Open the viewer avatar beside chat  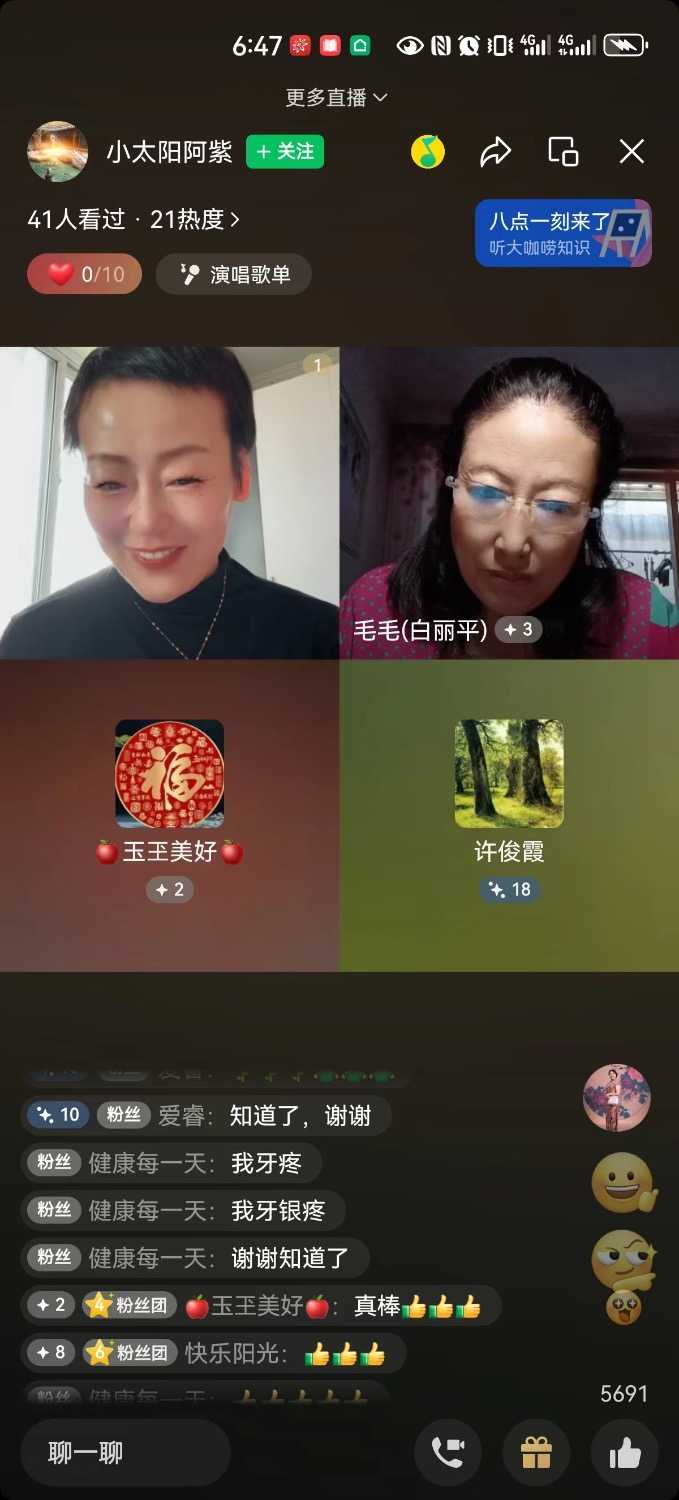pos(617,1097)
